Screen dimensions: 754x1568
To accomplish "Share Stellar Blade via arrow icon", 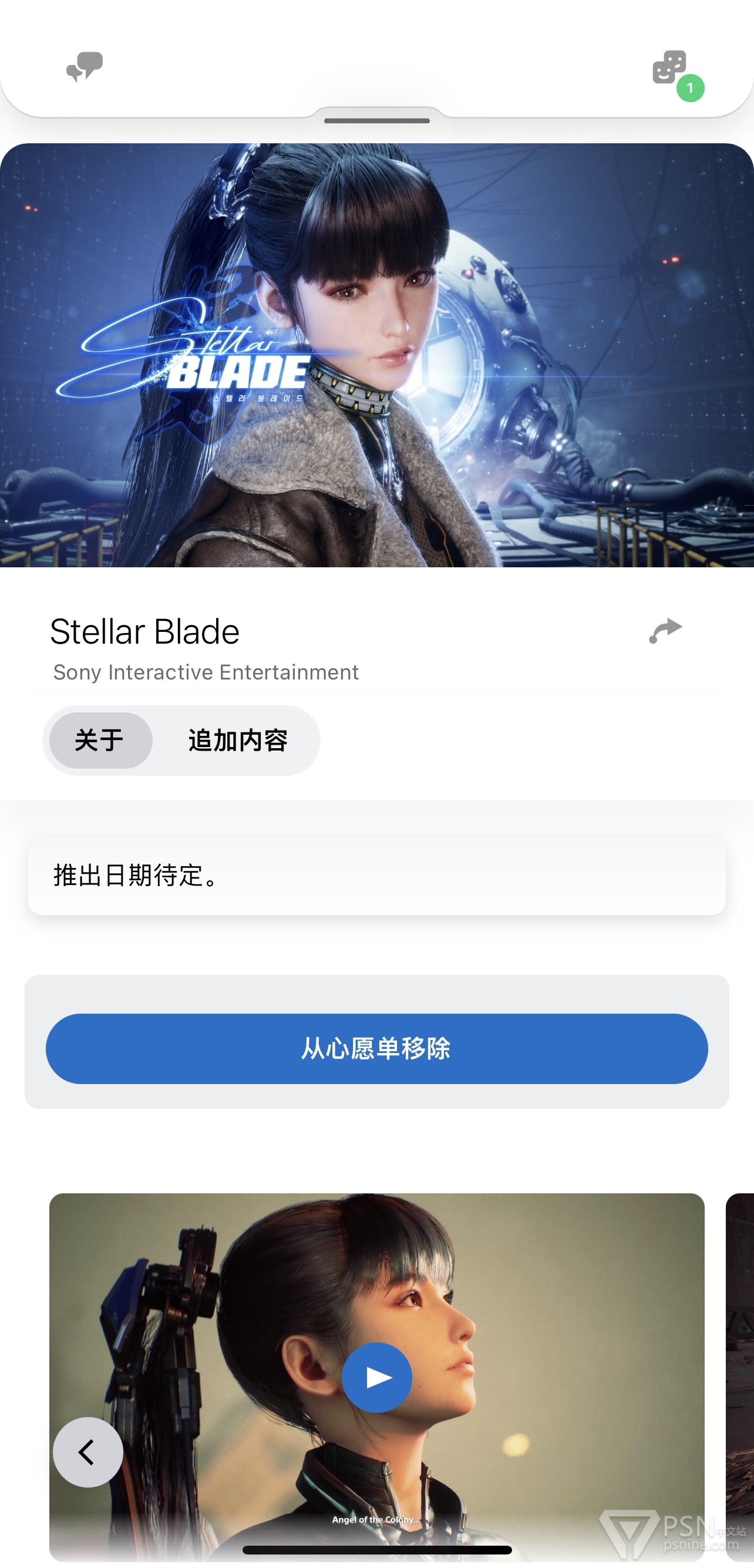I will 665,631.
